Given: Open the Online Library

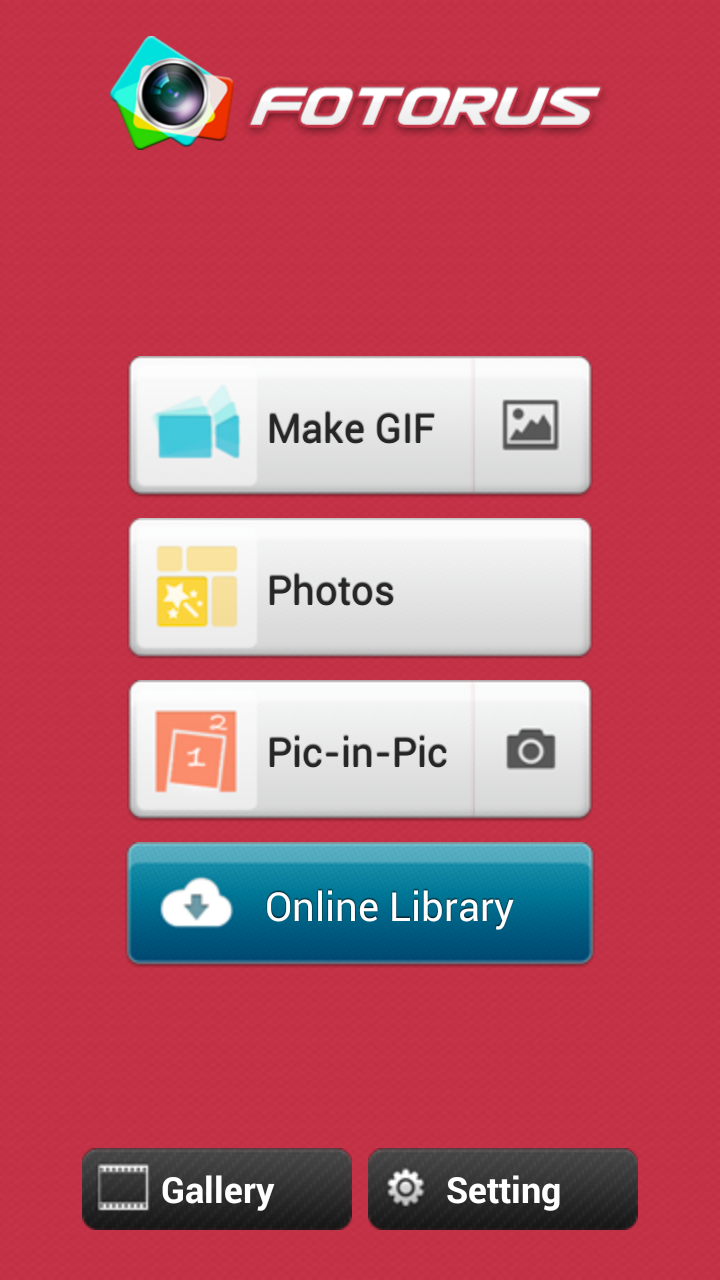Looking at the screenshot, I should coord(360,904).
